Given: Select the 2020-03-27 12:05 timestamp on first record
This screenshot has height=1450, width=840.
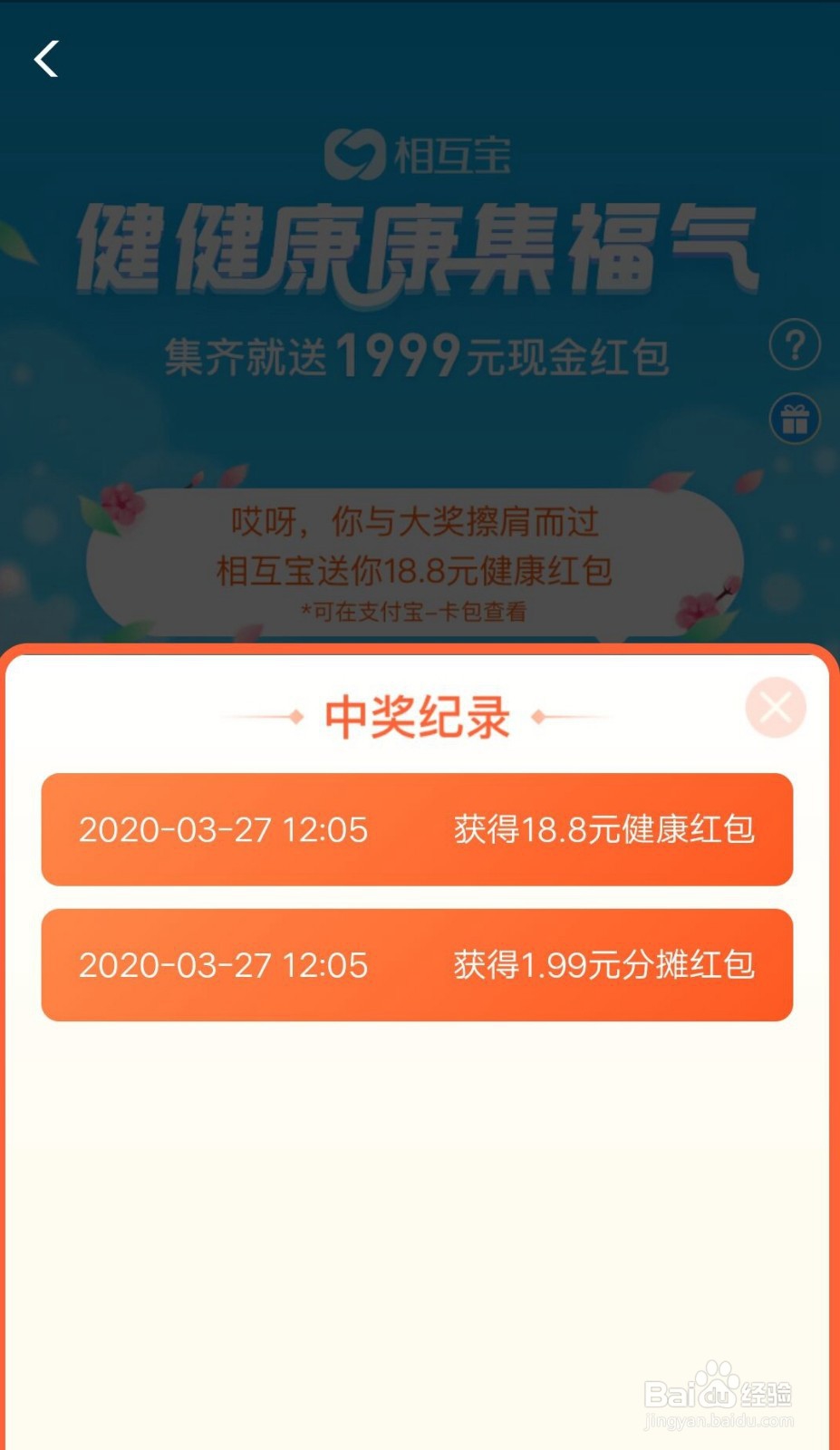Looking at the screenshot, I should coord(223,829).
